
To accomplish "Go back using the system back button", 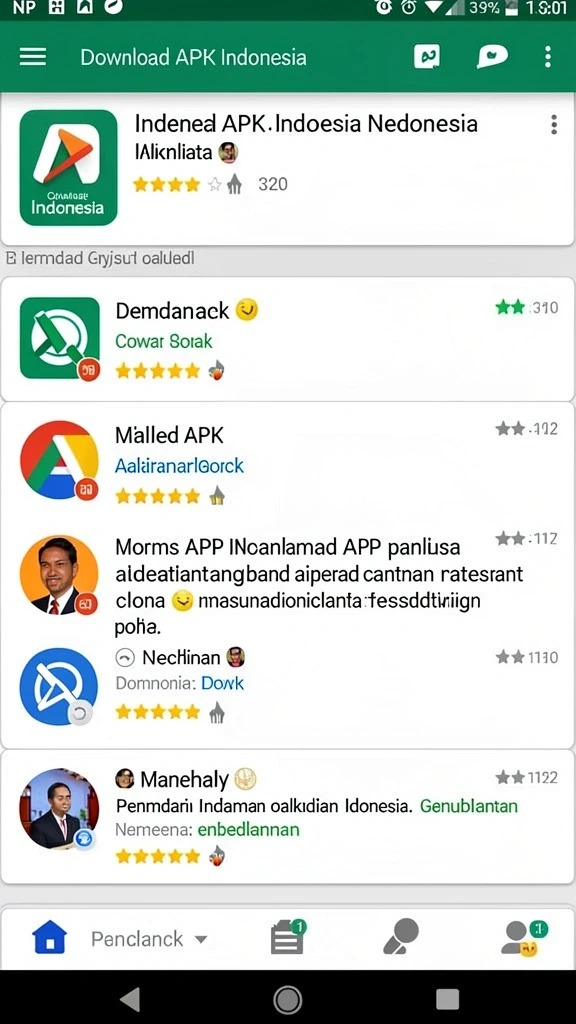I will click(130, 999).
